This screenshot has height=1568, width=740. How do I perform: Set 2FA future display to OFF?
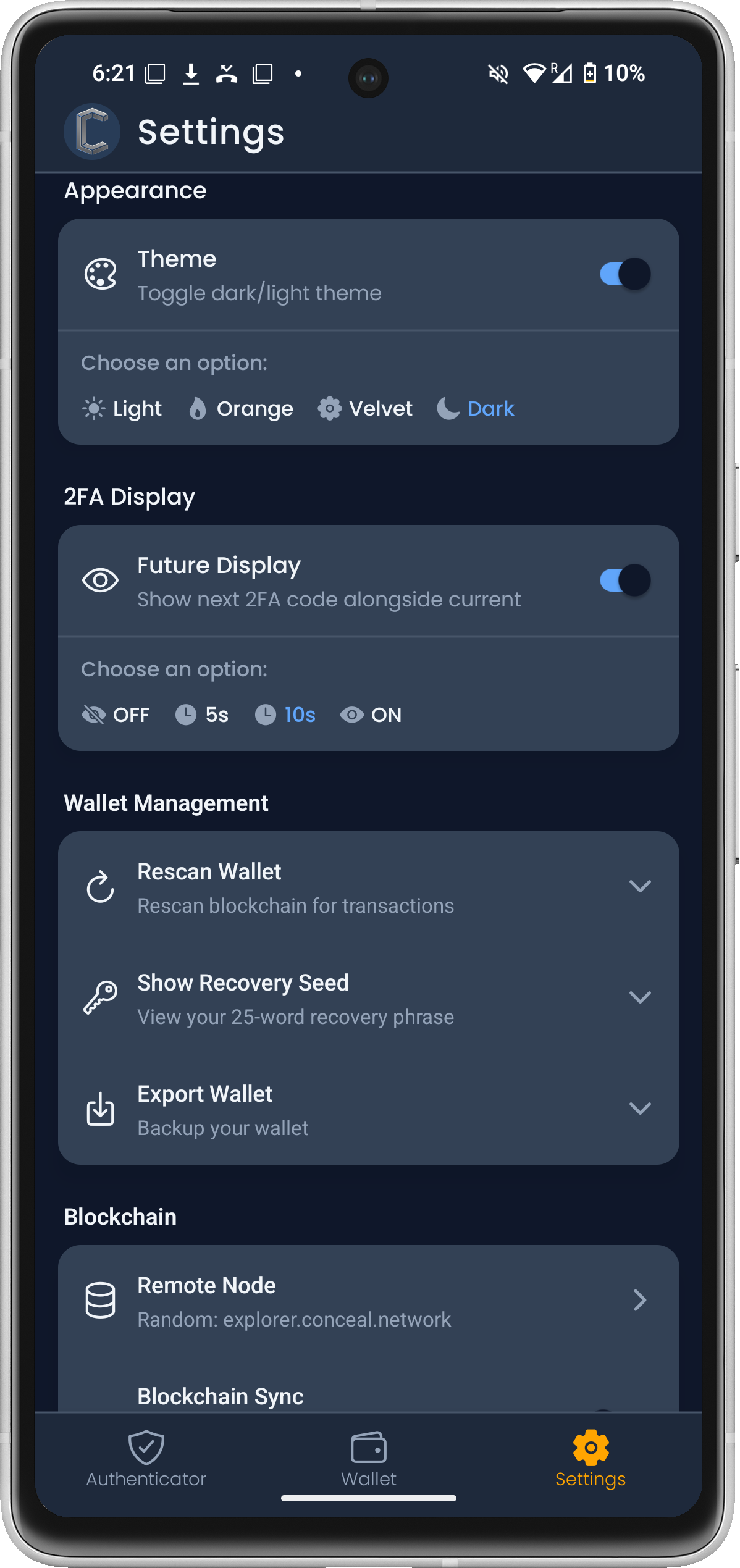tap(116, 715)
